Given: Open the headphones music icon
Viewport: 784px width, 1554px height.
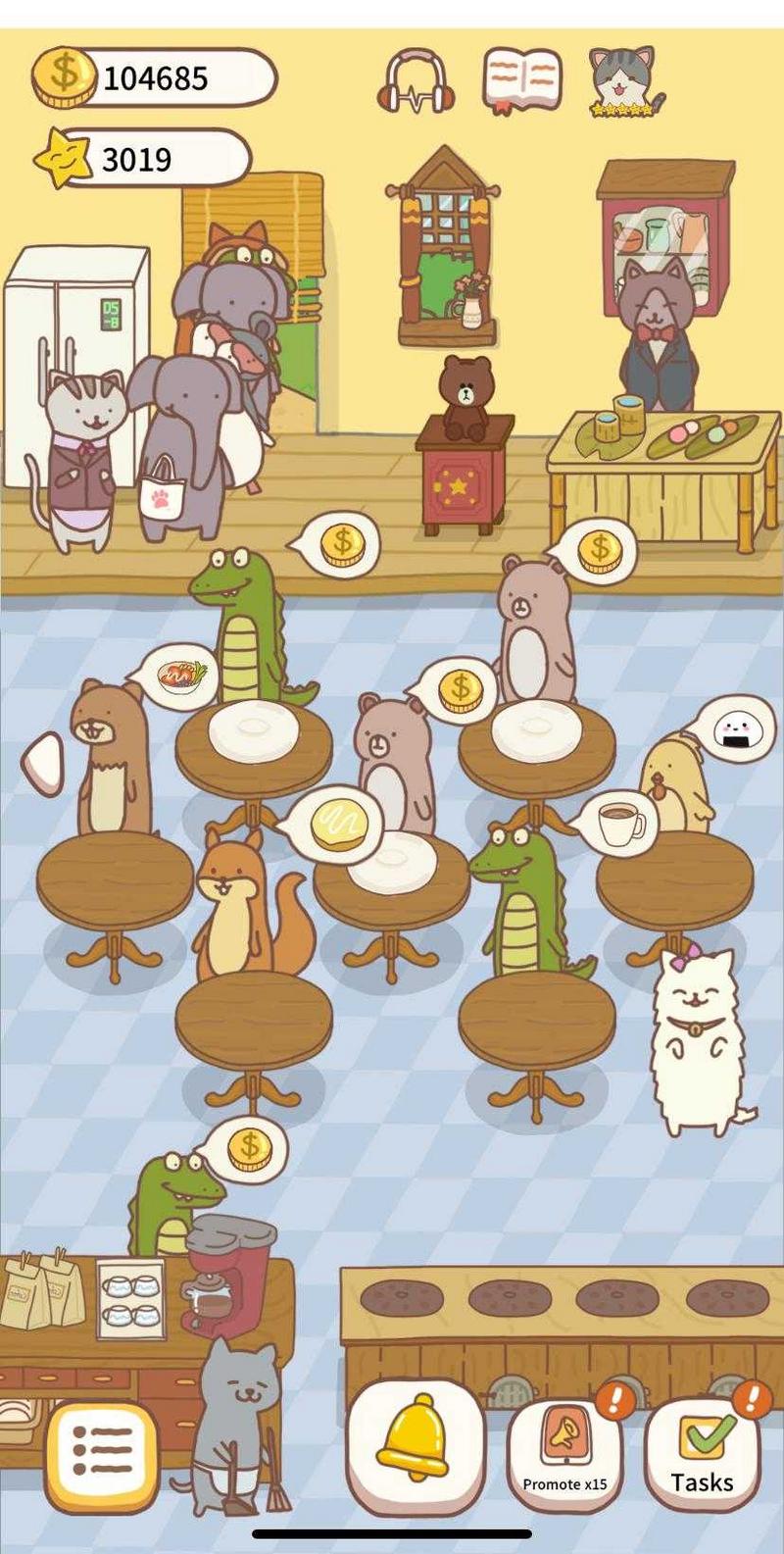Looking at the screenshot, I should [416, 82].
